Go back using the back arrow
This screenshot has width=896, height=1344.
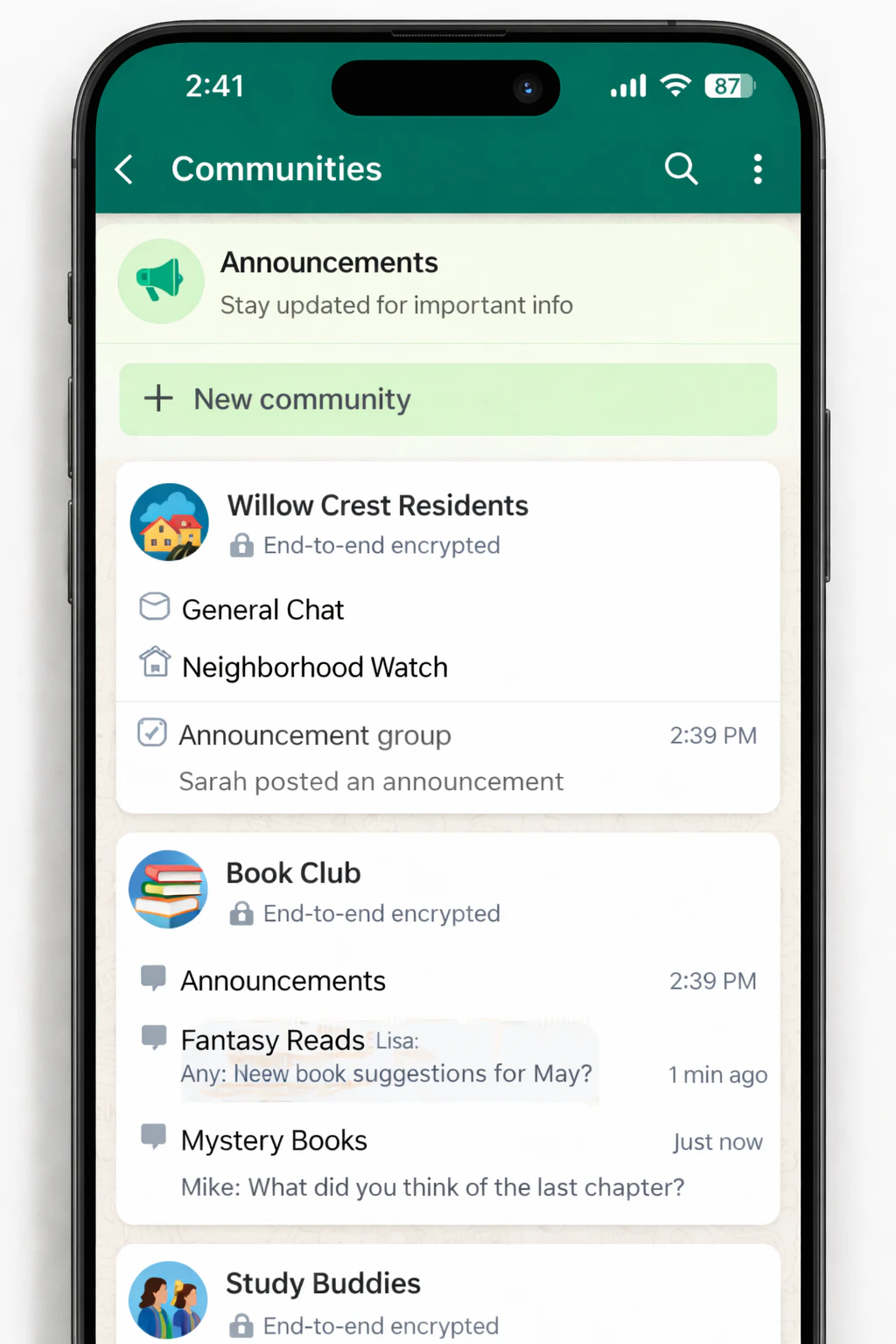[x=123, y=169]
